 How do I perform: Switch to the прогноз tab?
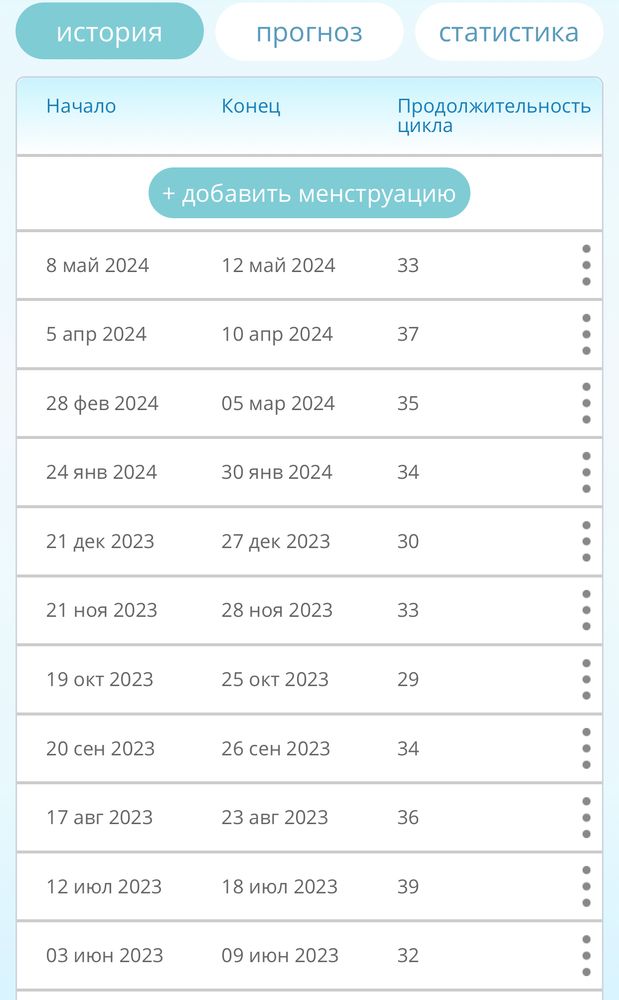[309, 32]
